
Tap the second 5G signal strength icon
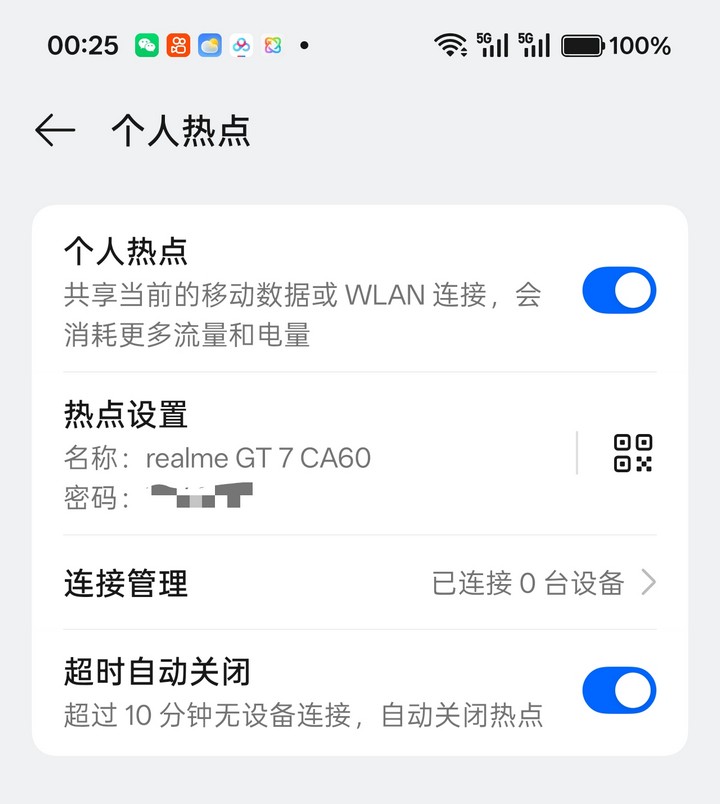click(534, 44)
